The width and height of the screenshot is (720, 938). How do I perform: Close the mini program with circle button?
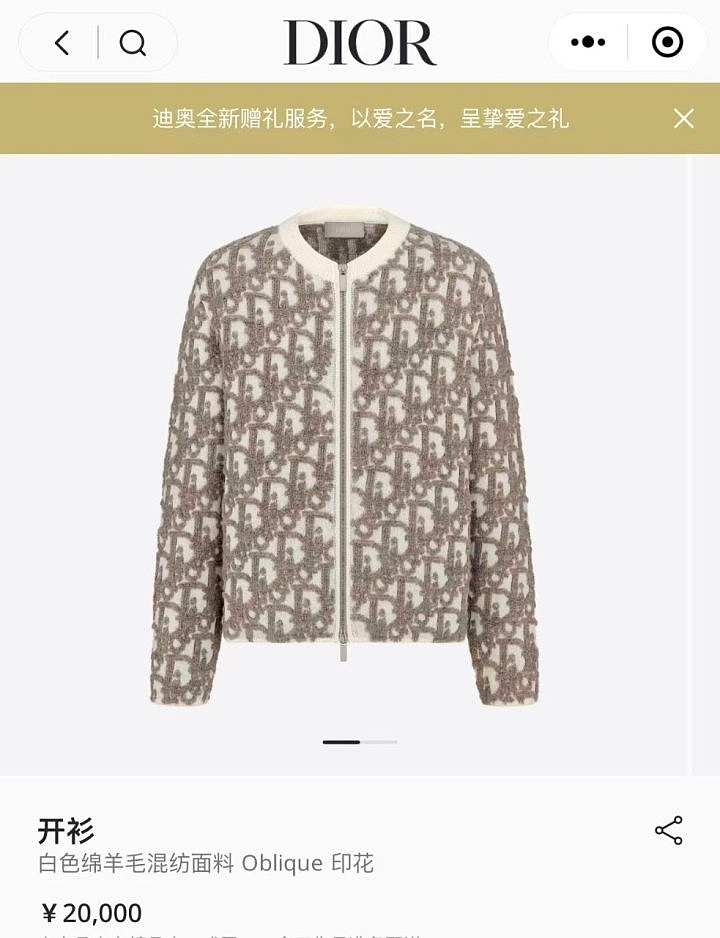667,42
